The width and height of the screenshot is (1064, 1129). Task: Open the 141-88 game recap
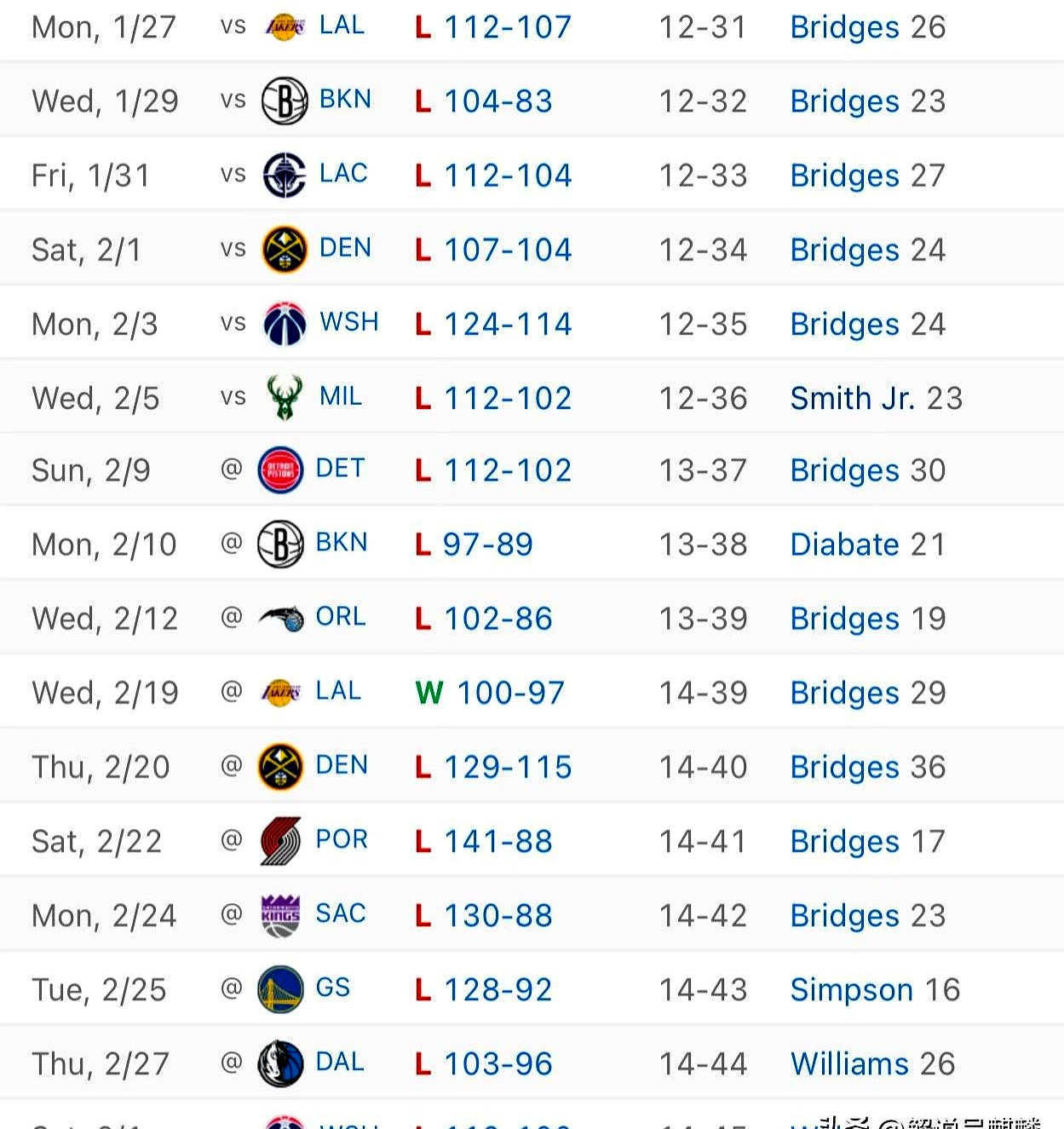[x=497, y=842]
